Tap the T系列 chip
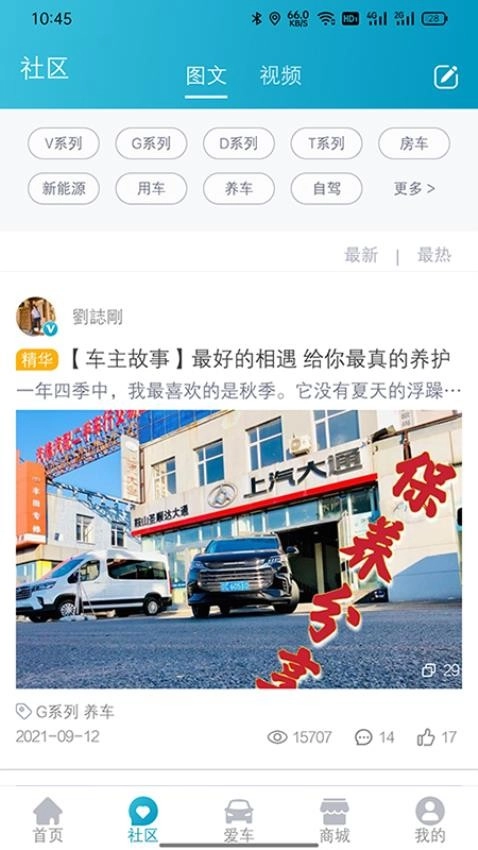Image resolution: width=478 pixels, height=850 pixels. click(326, 144)
